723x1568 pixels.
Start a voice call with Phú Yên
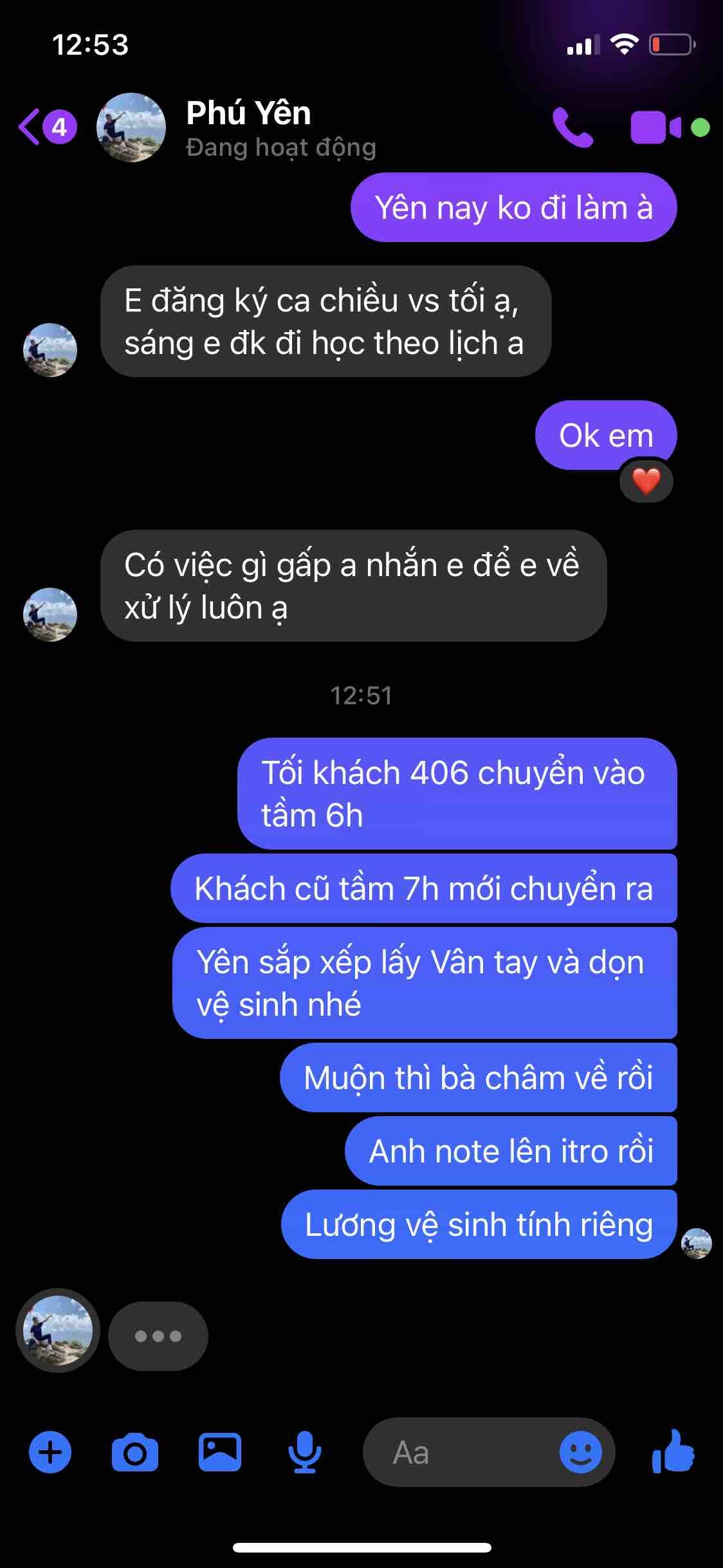pyautogui.click(x=572, y=127)
